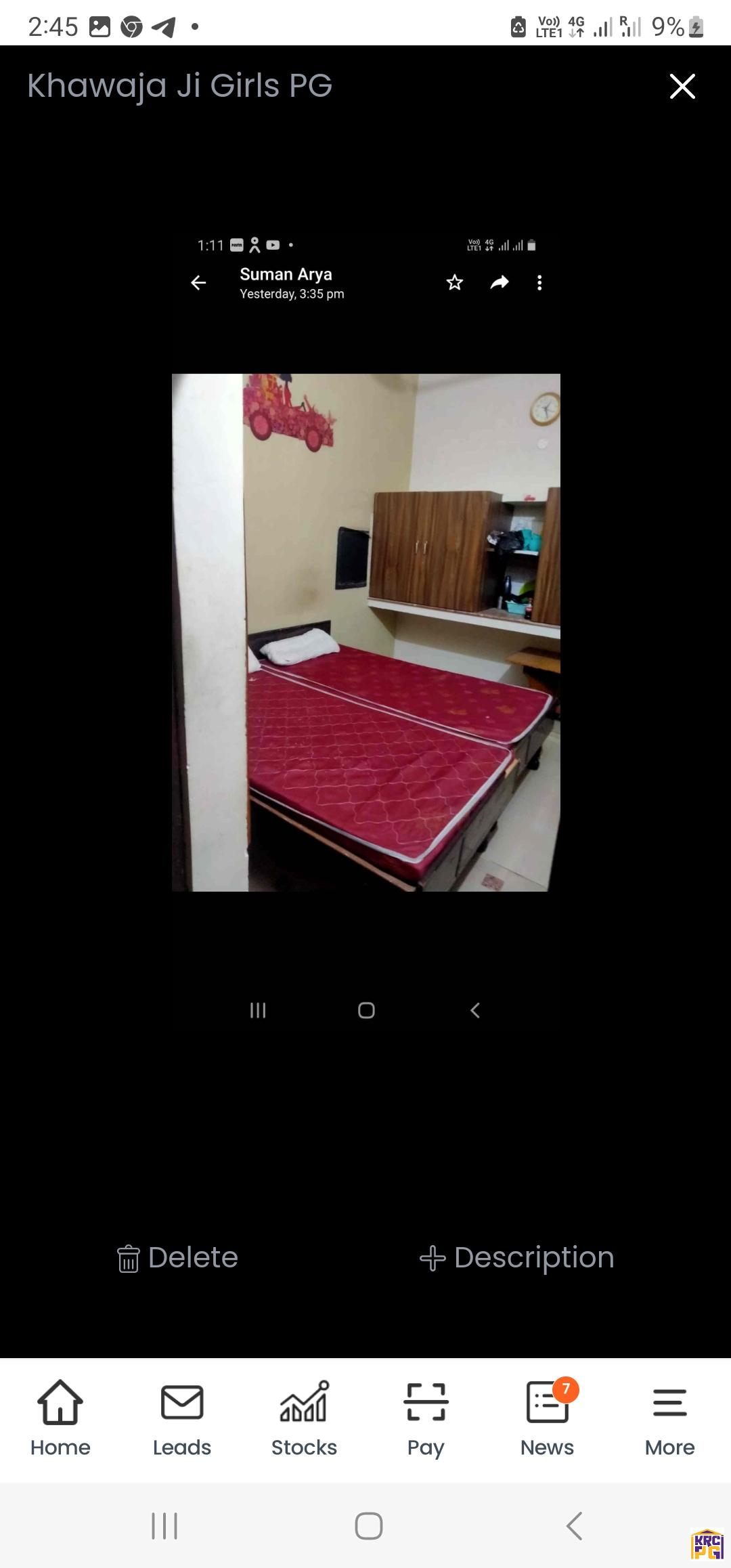
Task: Tap the system back button
Action: (574, 1526)
